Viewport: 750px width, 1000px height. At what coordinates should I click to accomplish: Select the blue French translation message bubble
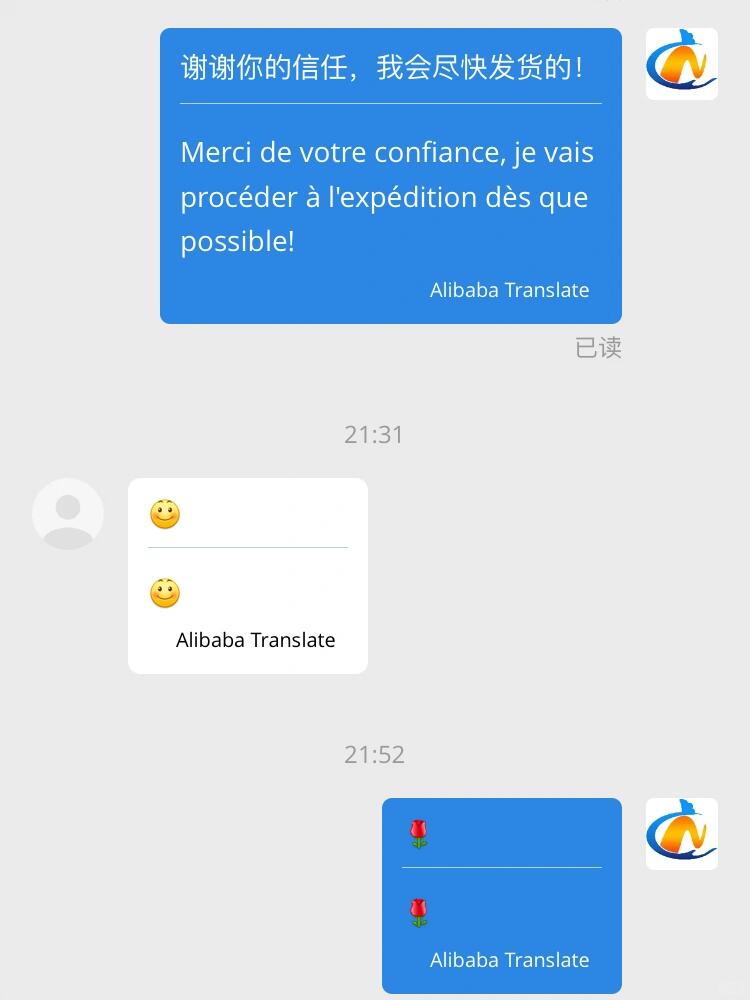(390, 176)
